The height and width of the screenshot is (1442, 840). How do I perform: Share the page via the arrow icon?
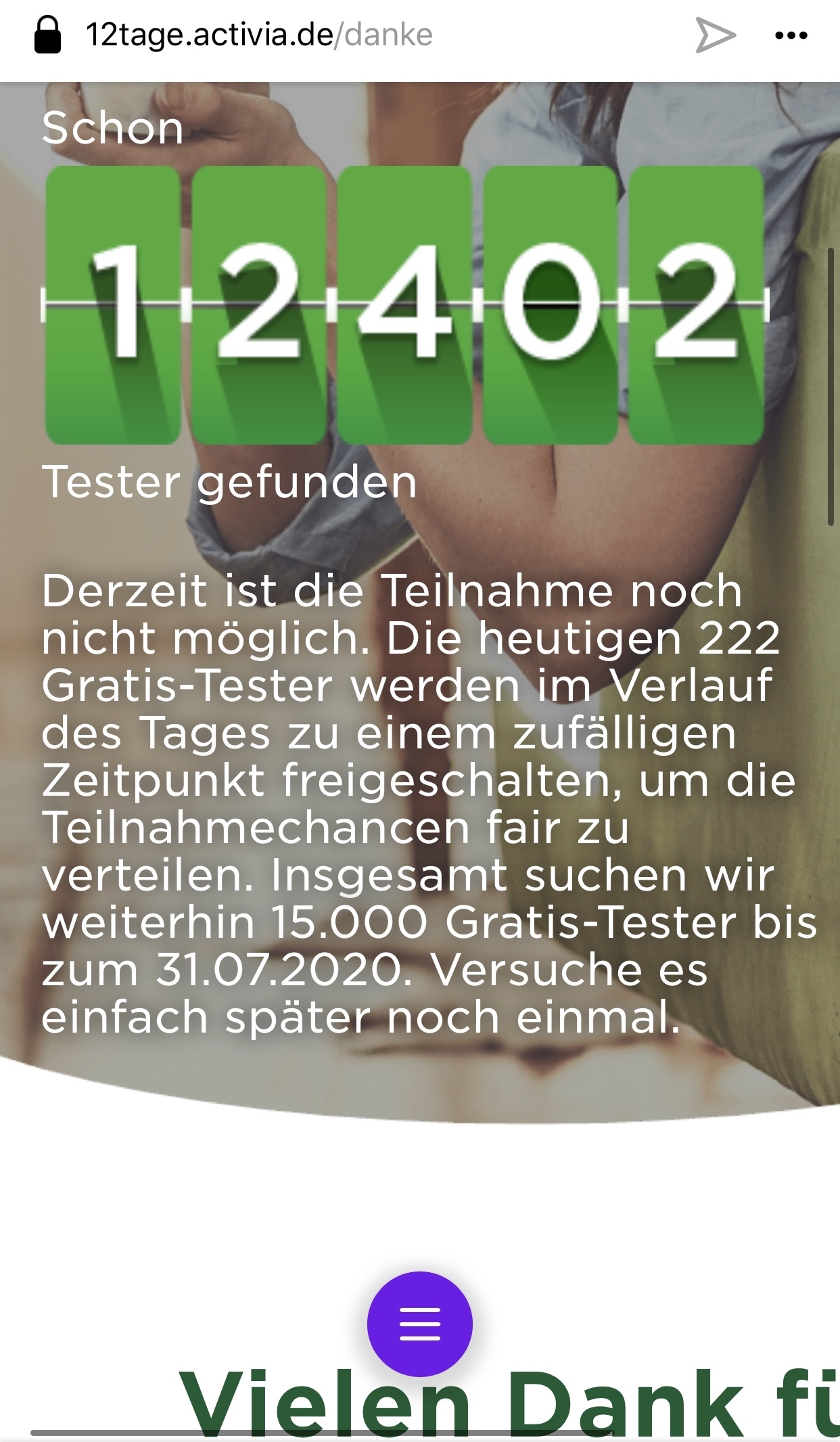coord(716,35)
